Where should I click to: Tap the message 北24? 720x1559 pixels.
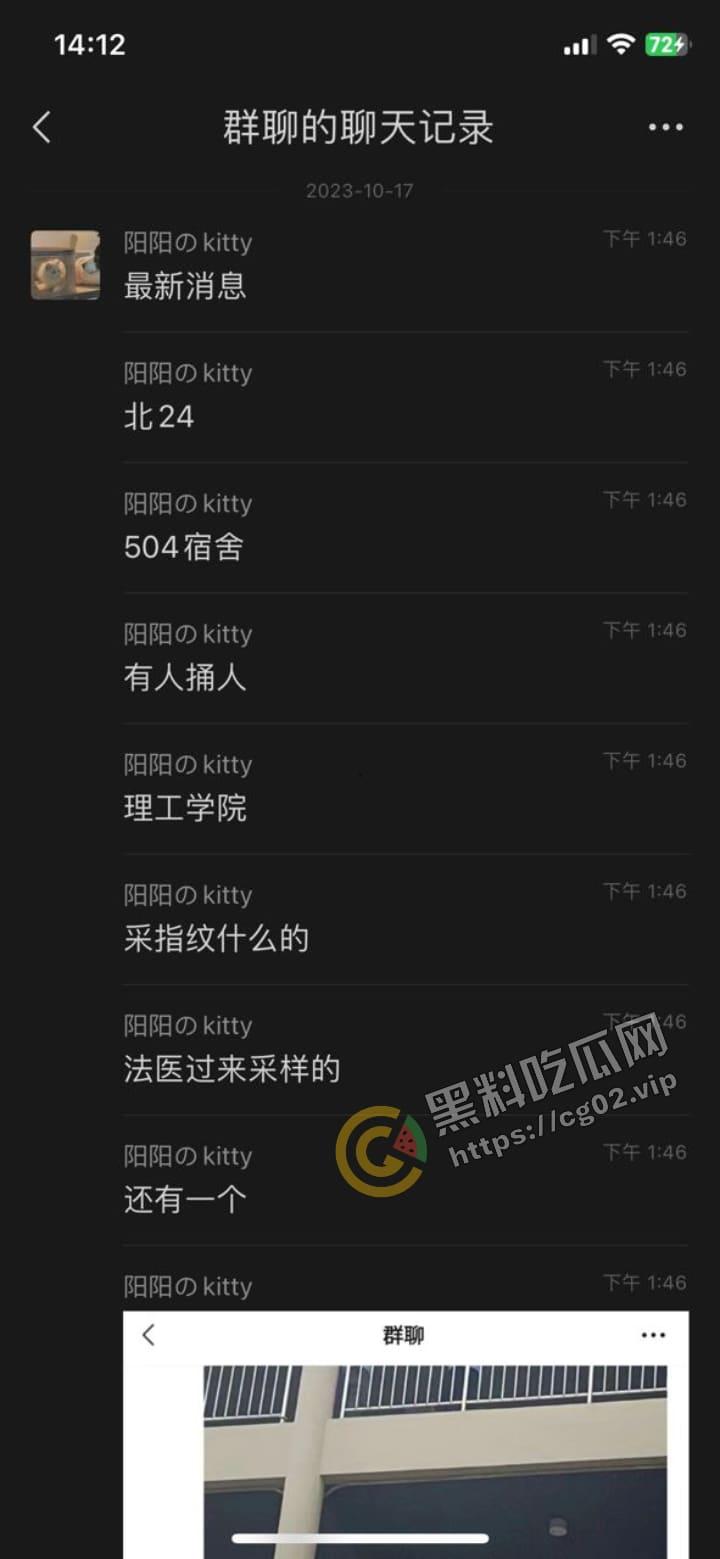tap(160, 417)
